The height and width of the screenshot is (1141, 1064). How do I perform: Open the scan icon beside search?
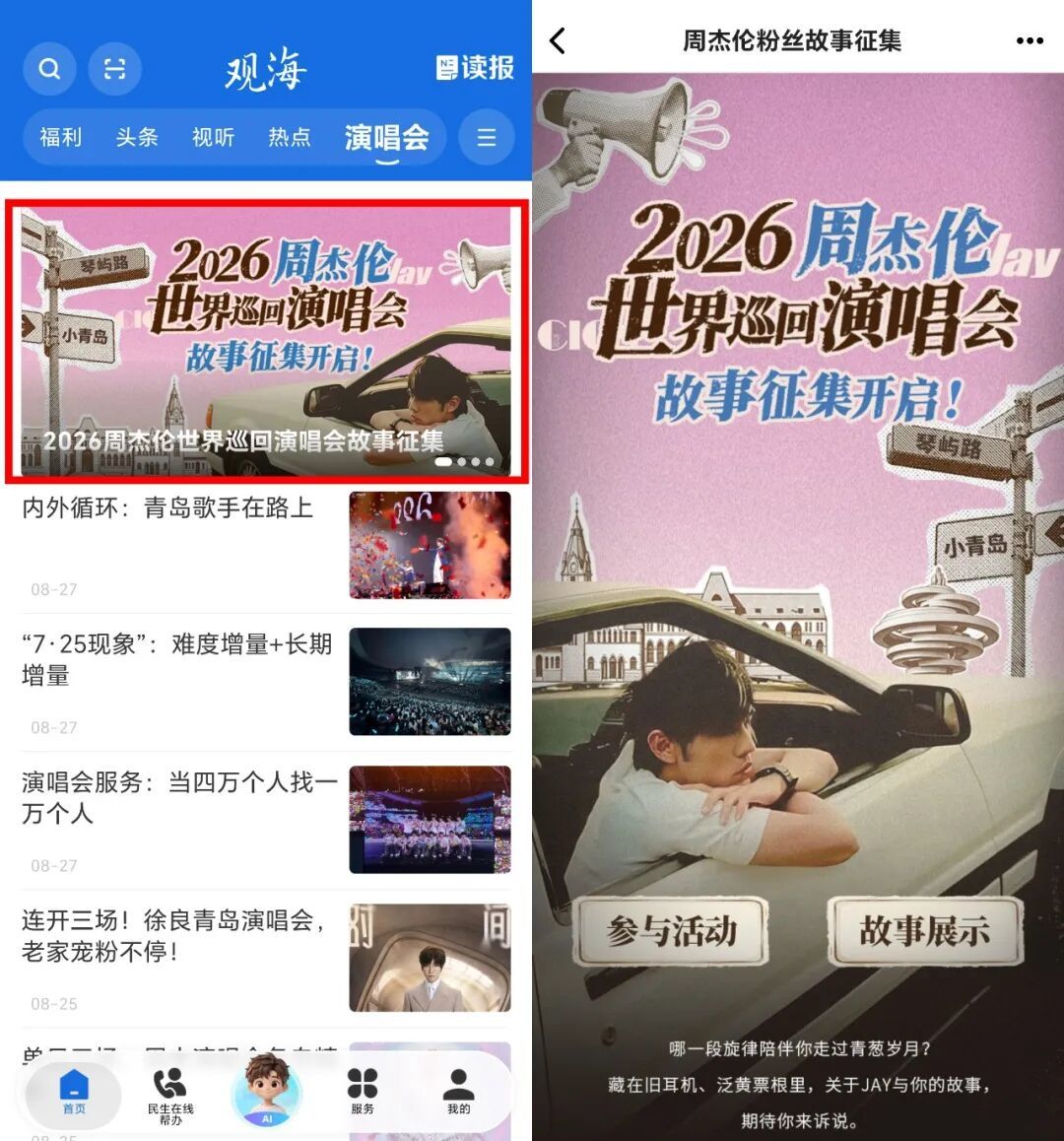[114, 69]
